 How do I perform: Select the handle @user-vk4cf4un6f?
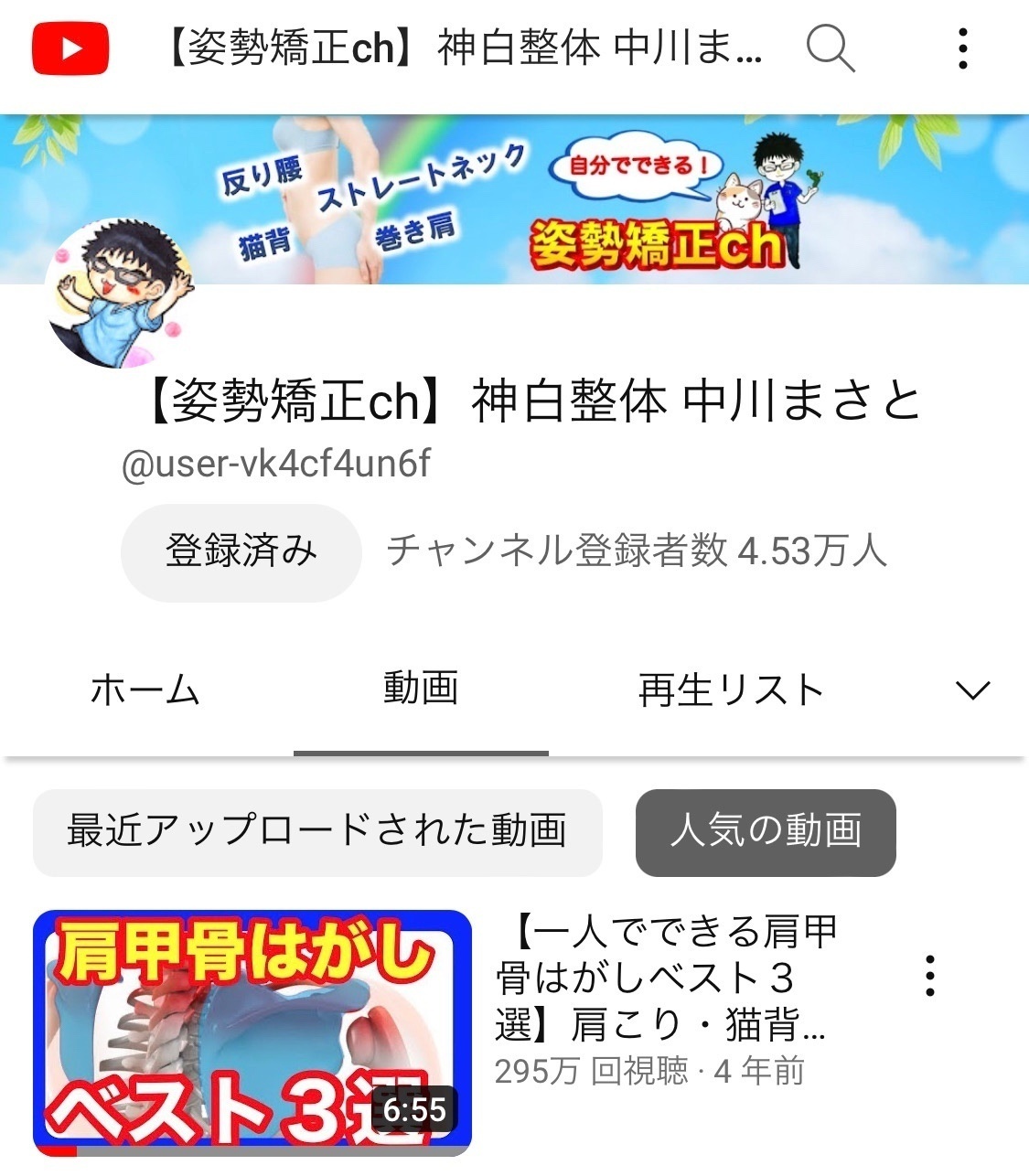(x=279, y=465)
